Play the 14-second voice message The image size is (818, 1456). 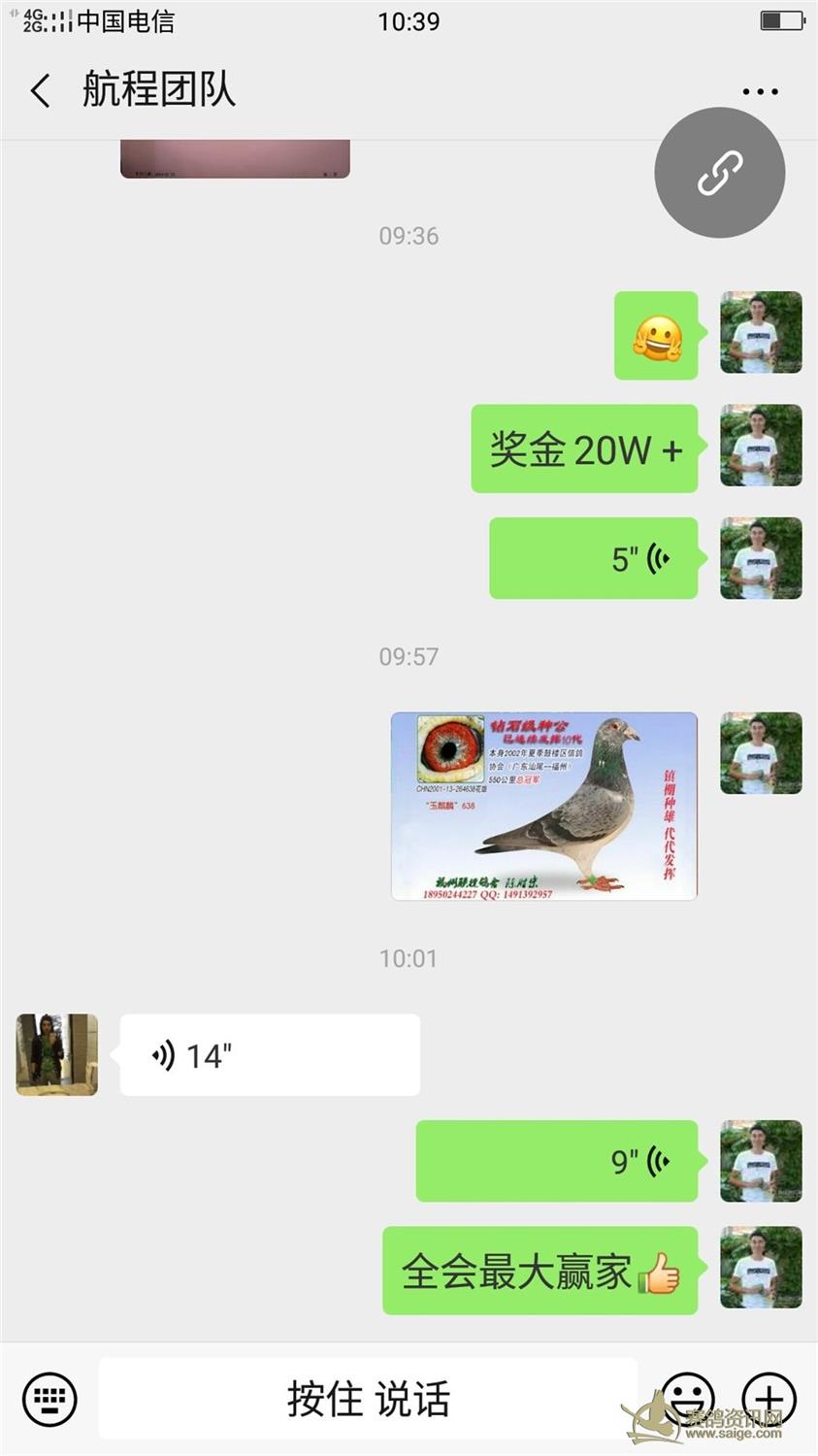(x=270, y=1055)
